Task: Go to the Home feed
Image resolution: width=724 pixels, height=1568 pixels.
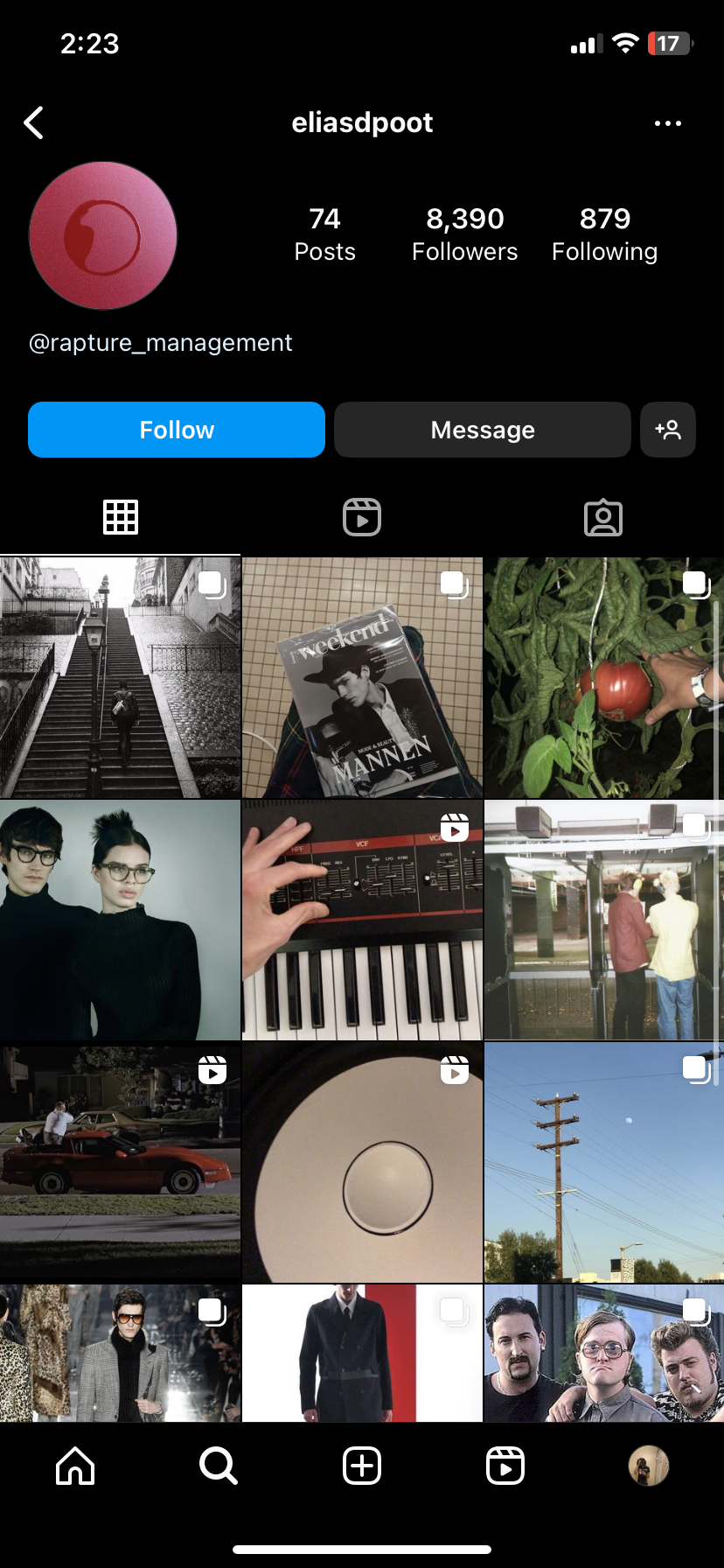Action: point(75,1465)
